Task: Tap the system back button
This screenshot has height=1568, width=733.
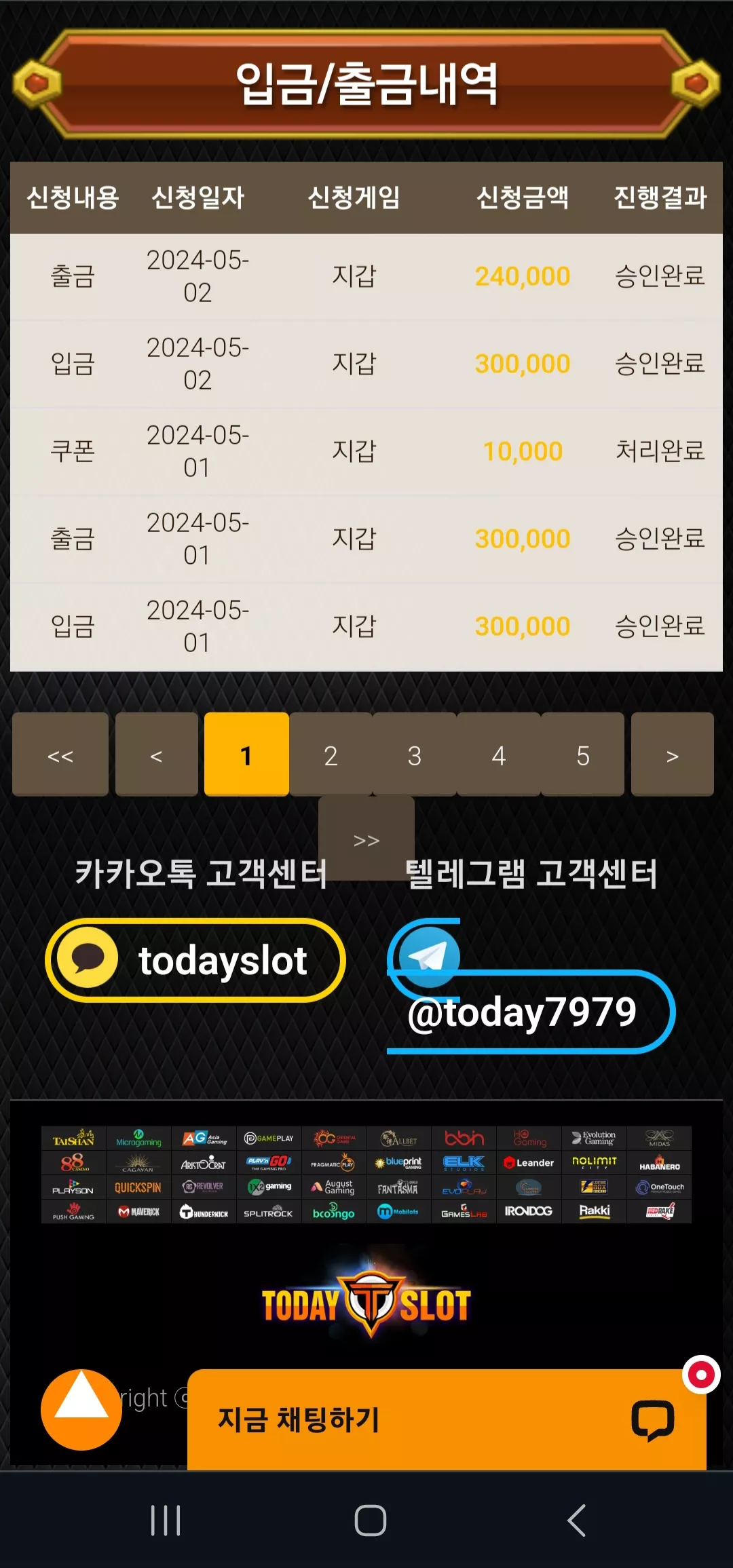Action: point(576,1521)
